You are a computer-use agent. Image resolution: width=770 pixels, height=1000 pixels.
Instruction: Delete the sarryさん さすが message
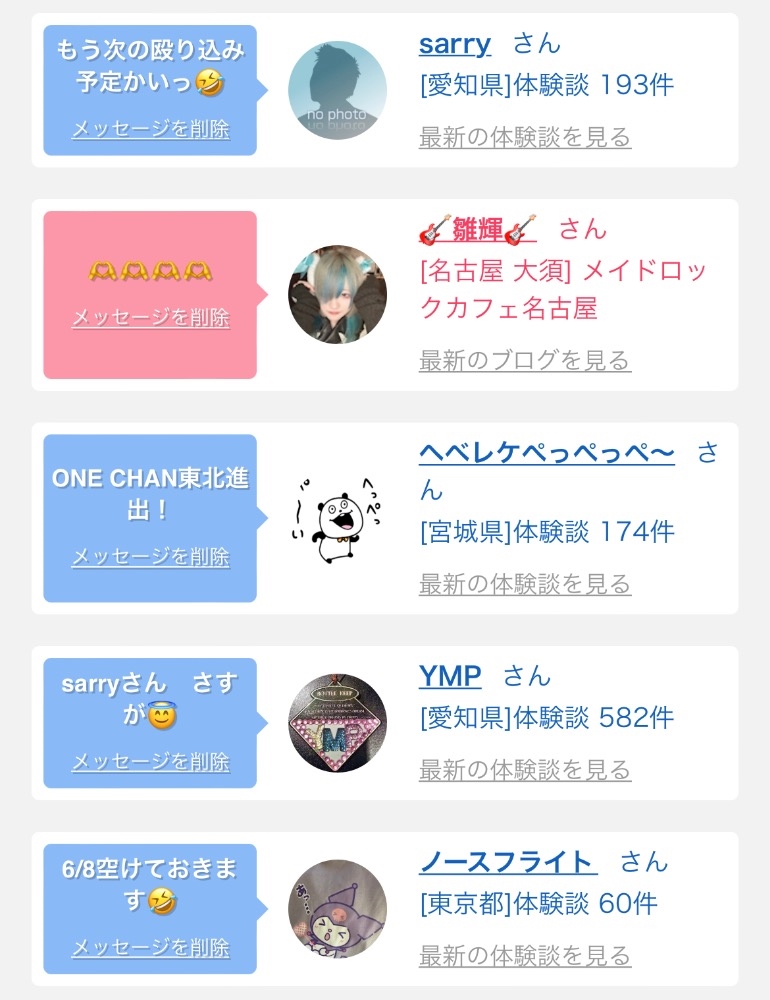[150, 762]
